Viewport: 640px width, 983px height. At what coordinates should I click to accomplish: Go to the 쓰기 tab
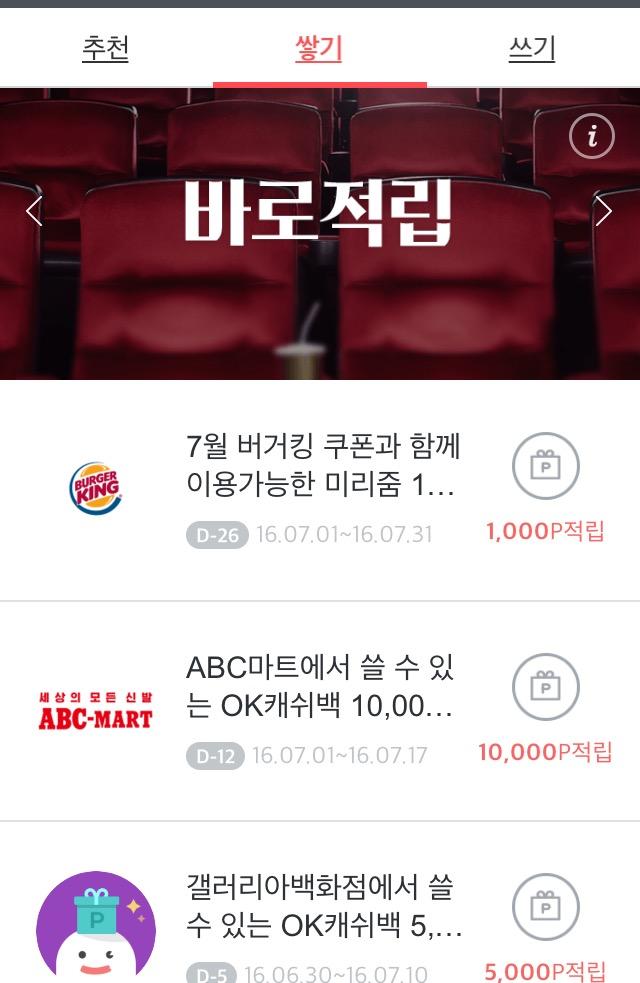coord(532,48)
